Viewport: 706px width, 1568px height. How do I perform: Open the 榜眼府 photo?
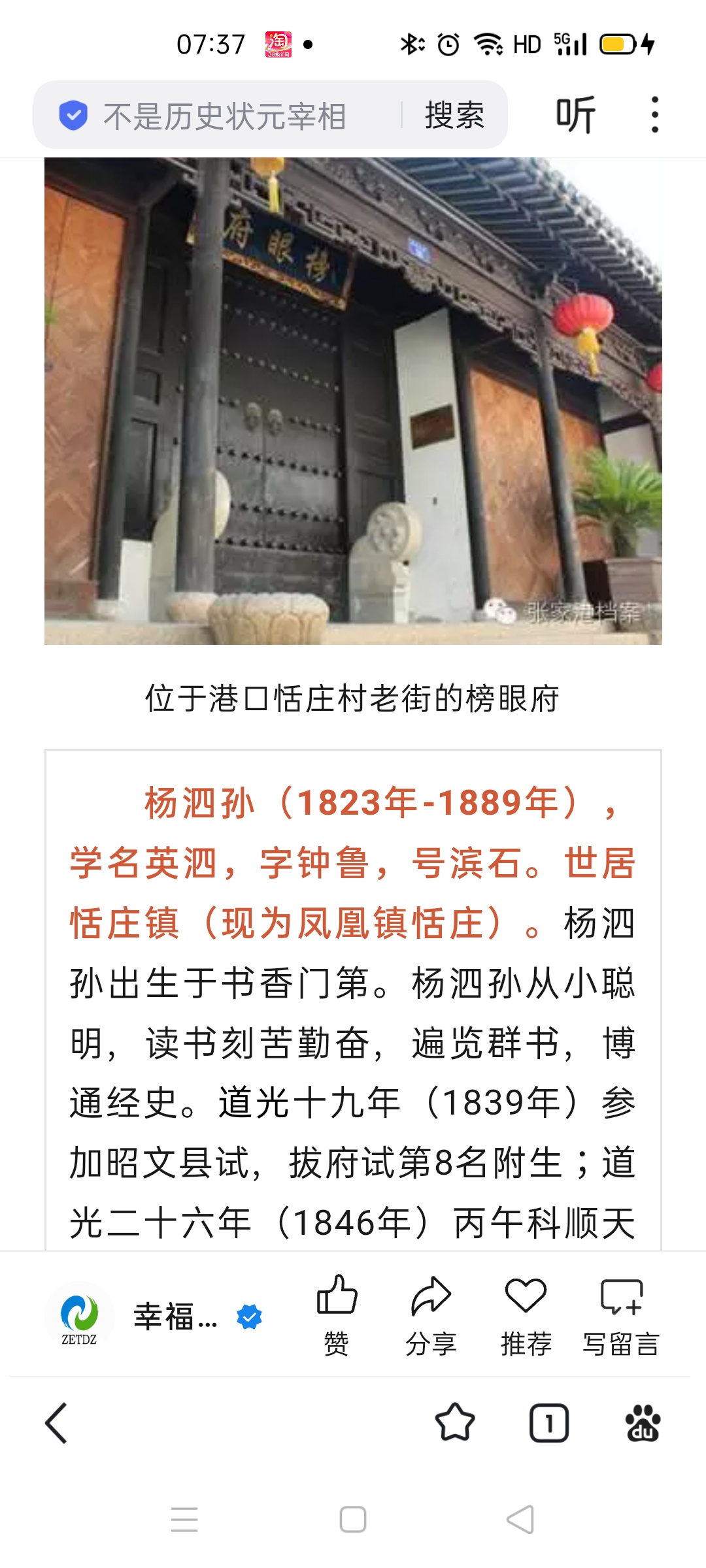(353, 400)
